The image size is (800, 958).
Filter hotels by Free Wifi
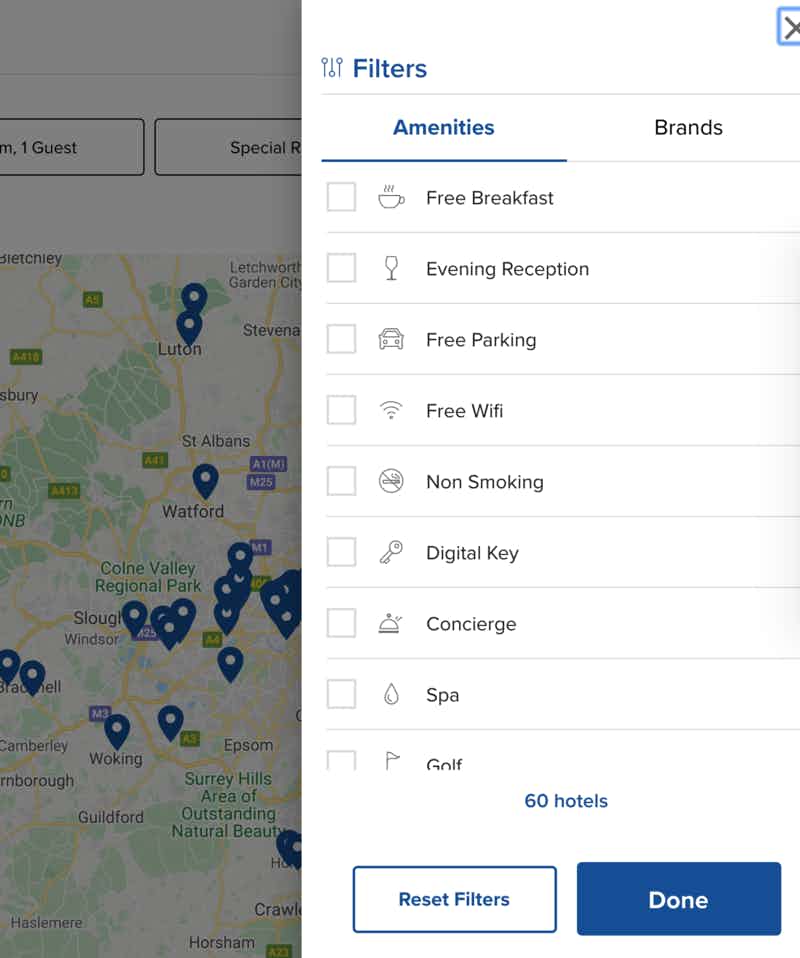342,411
